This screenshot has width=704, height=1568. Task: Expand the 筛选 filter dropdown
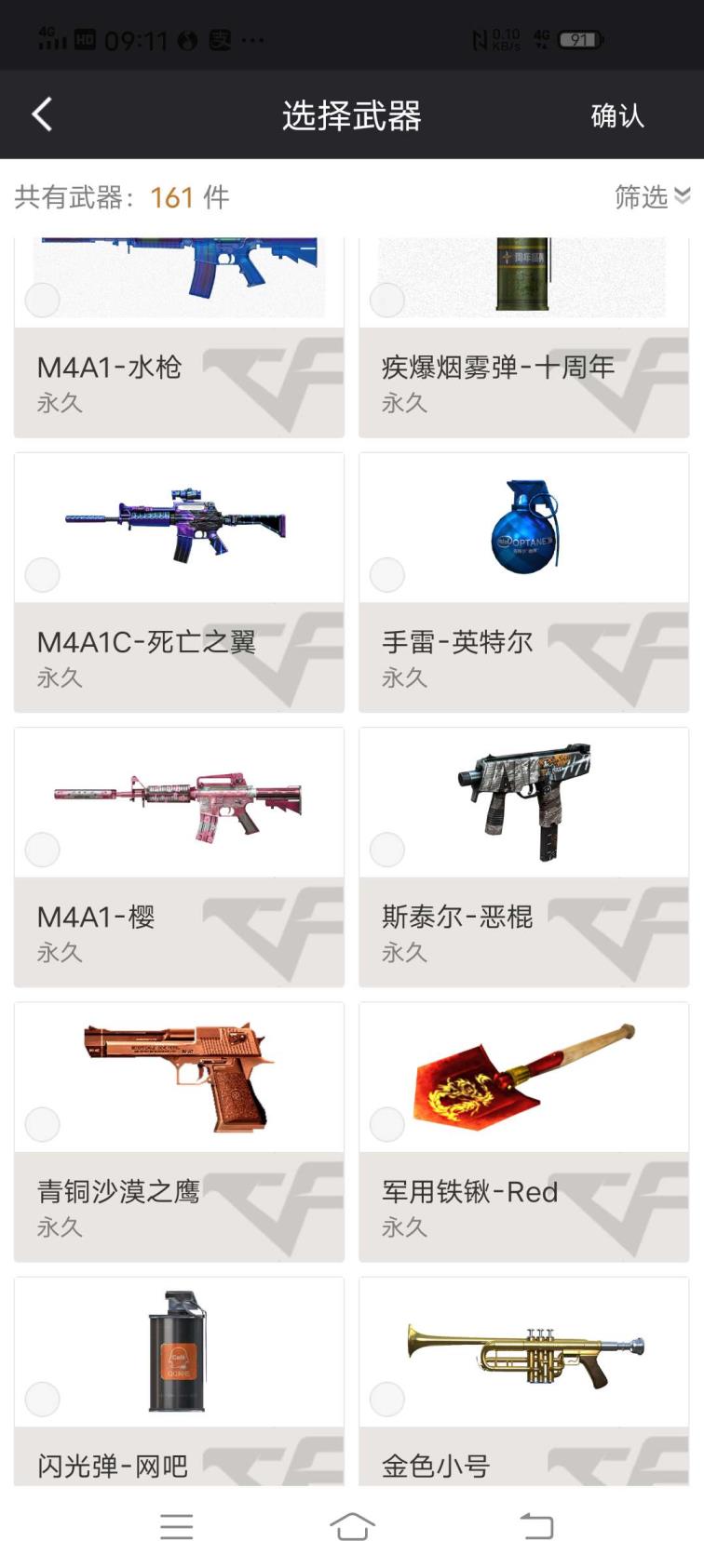pyautogui.click(x=652, y=196)
